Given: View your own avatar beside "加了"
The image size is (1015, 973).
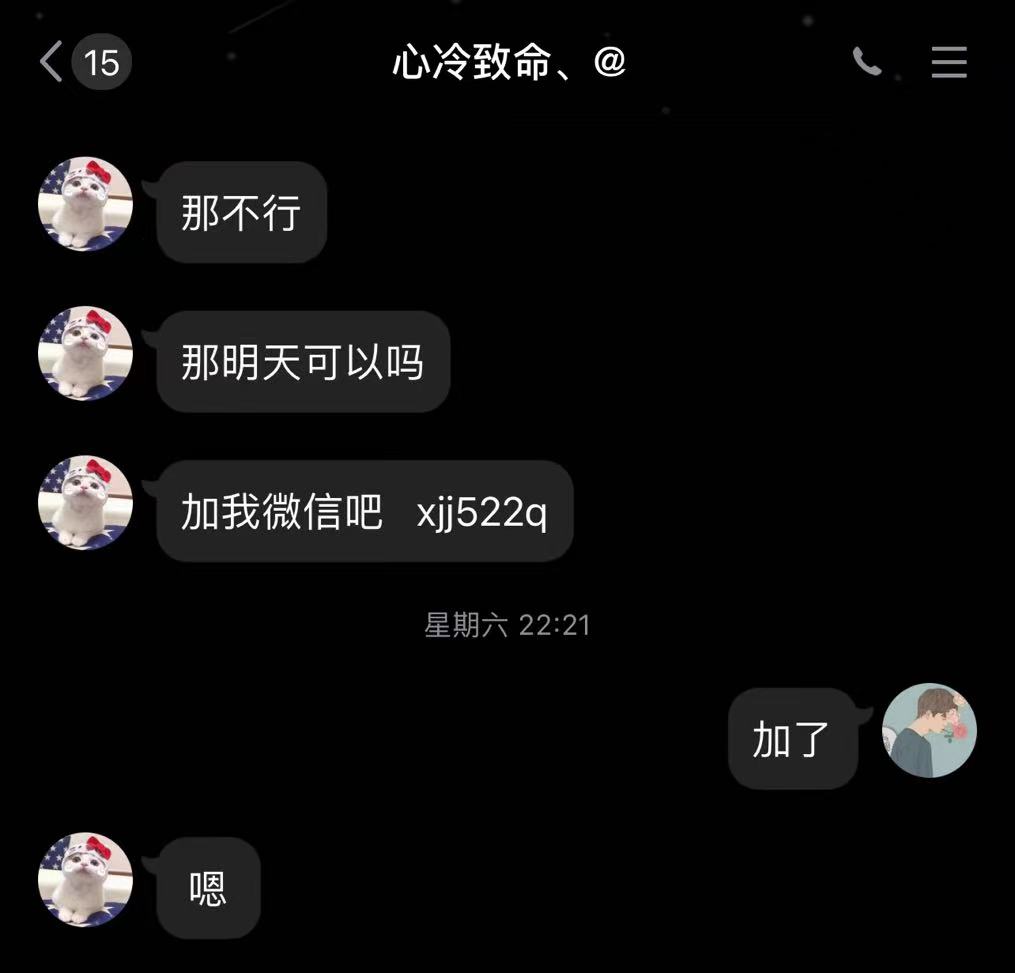Looking at the screenshot, I should (x=929, y=731).
